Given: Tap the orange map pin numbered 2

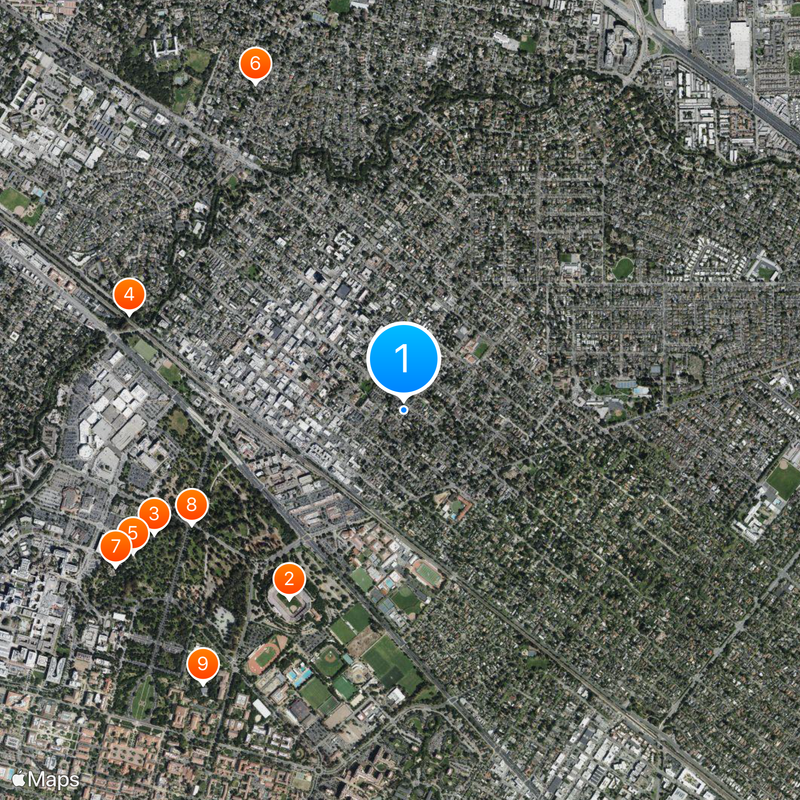Looking at the screenshot, I should click(x=289, y=578).
